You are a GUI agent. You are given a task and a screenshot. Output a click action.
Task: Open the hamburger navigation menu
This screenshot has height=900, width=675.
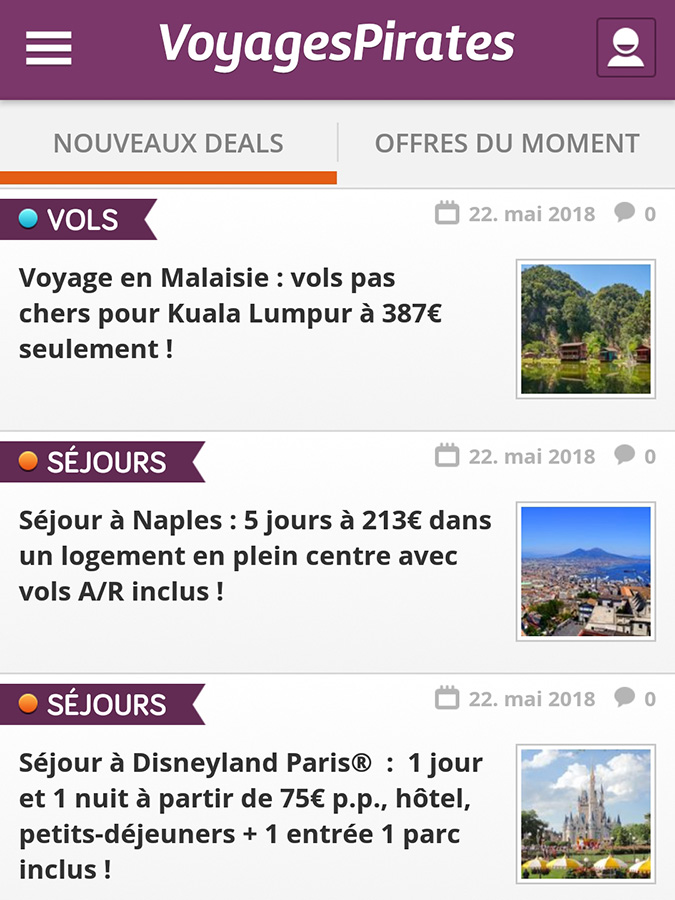tap(48, 47)
